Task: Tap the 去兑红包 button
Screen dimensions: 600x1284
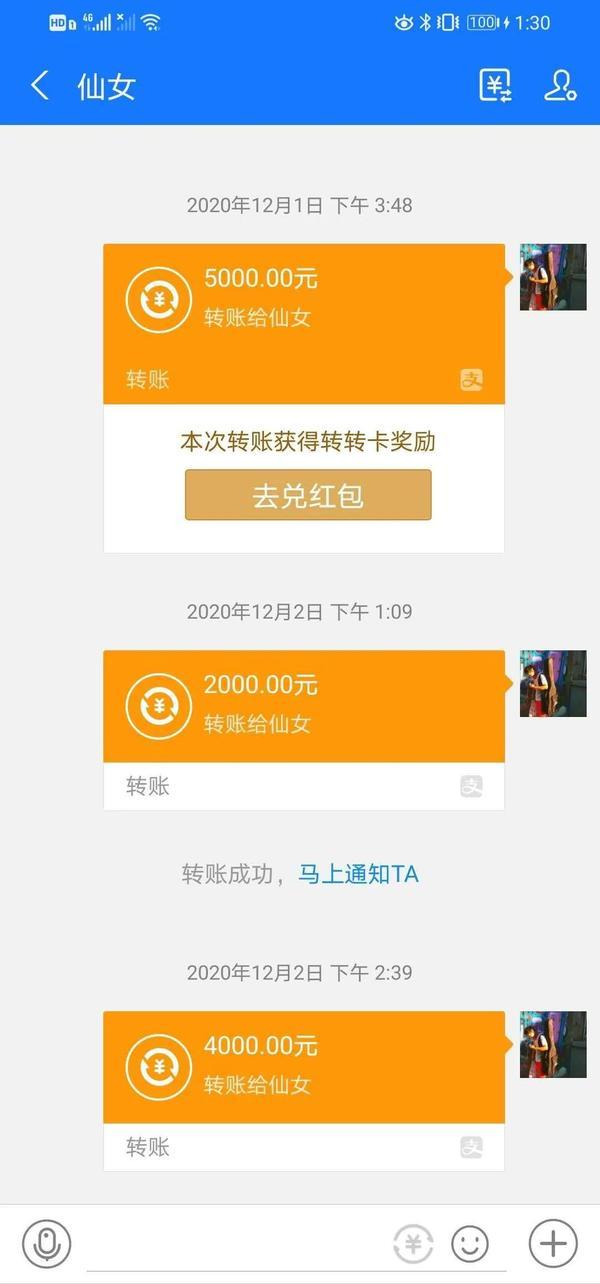Action: pyautogui.click(x=308, y=495)
